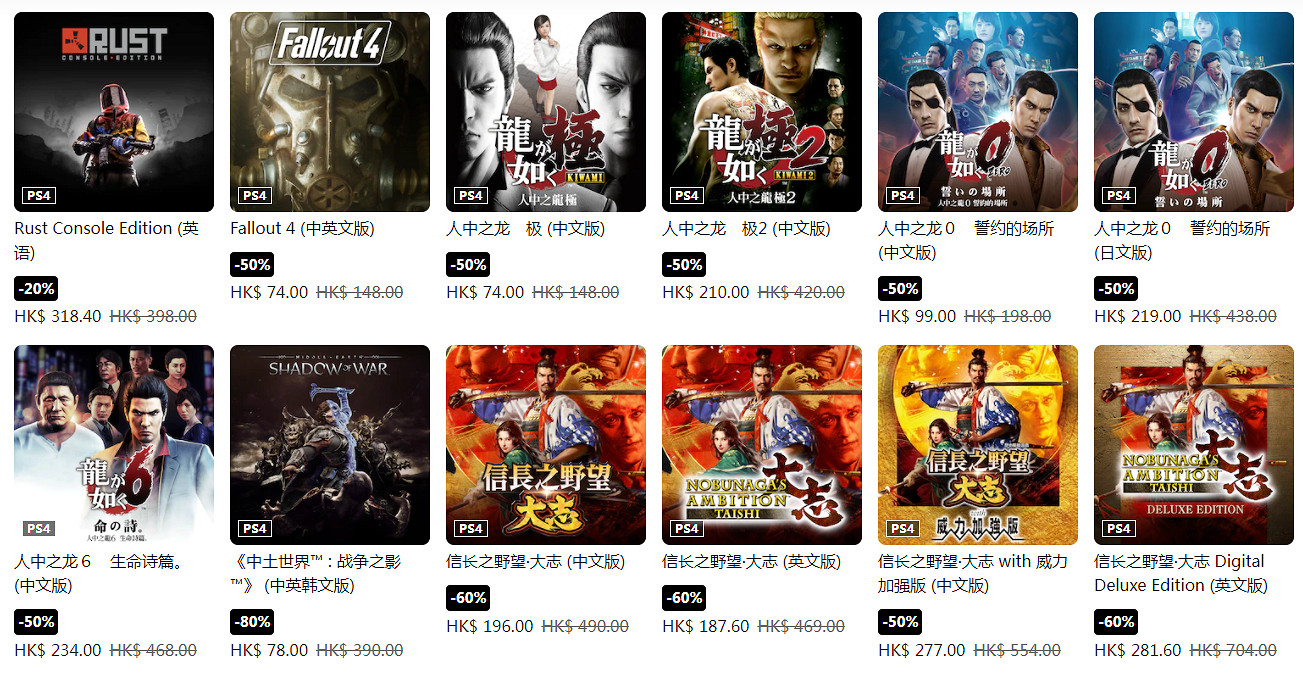Open 信长之野望·大志 Digital Deluxe Edition card

tap(1194, 445)
